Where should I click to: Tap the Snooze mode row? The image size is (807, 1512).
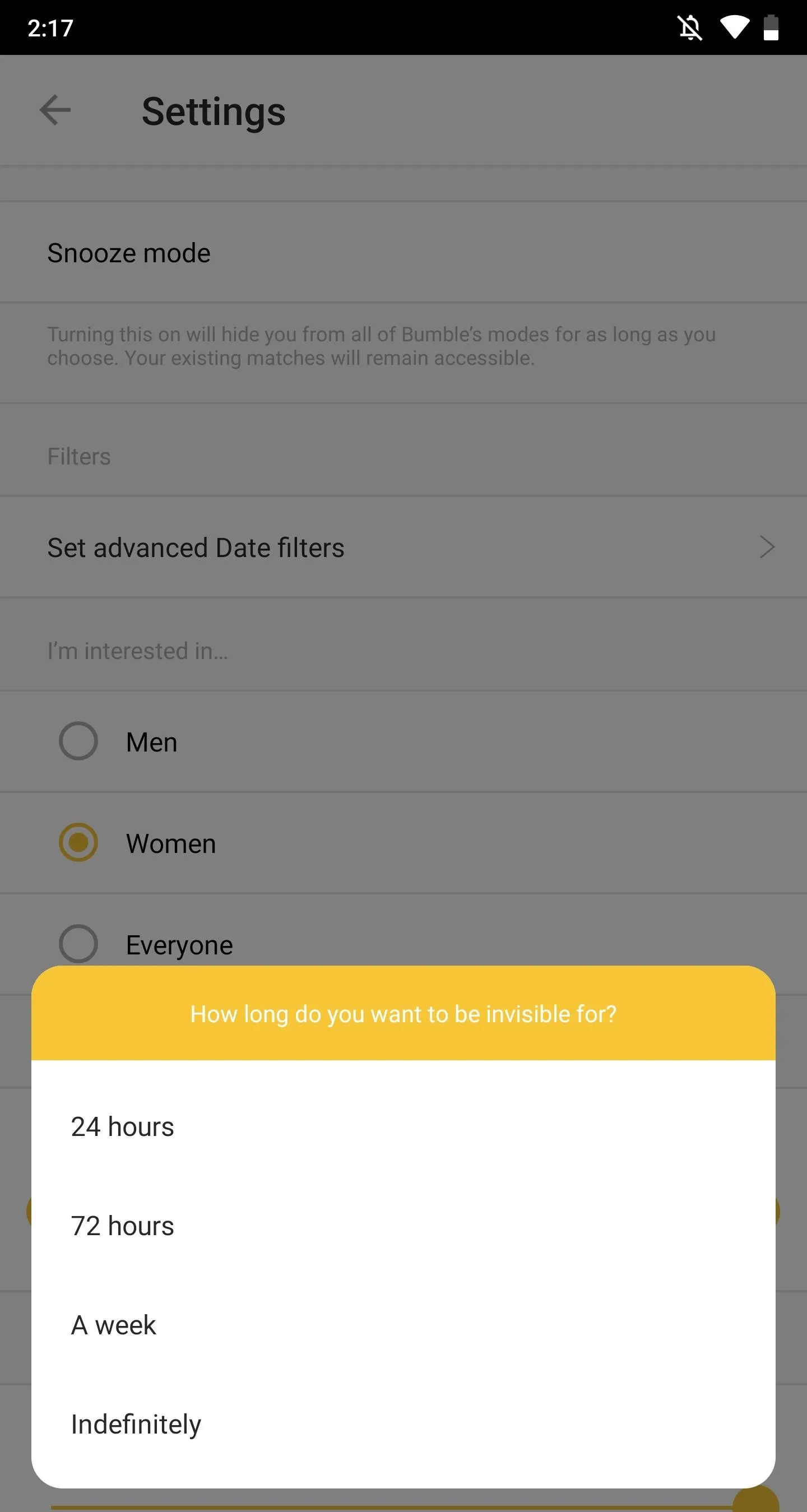point(403,253)
